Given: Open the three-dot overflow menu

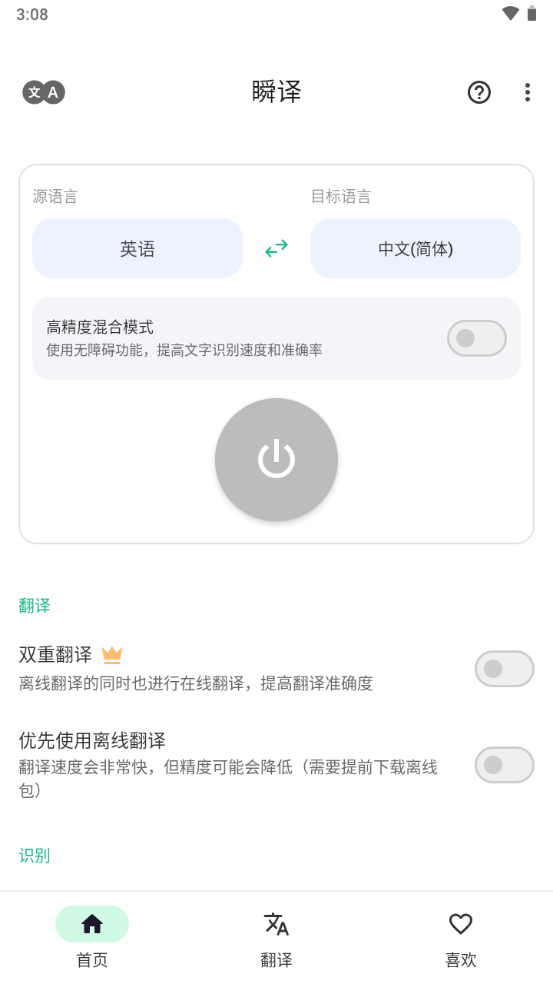Looking at the screenshot, I should click(527, 92).
